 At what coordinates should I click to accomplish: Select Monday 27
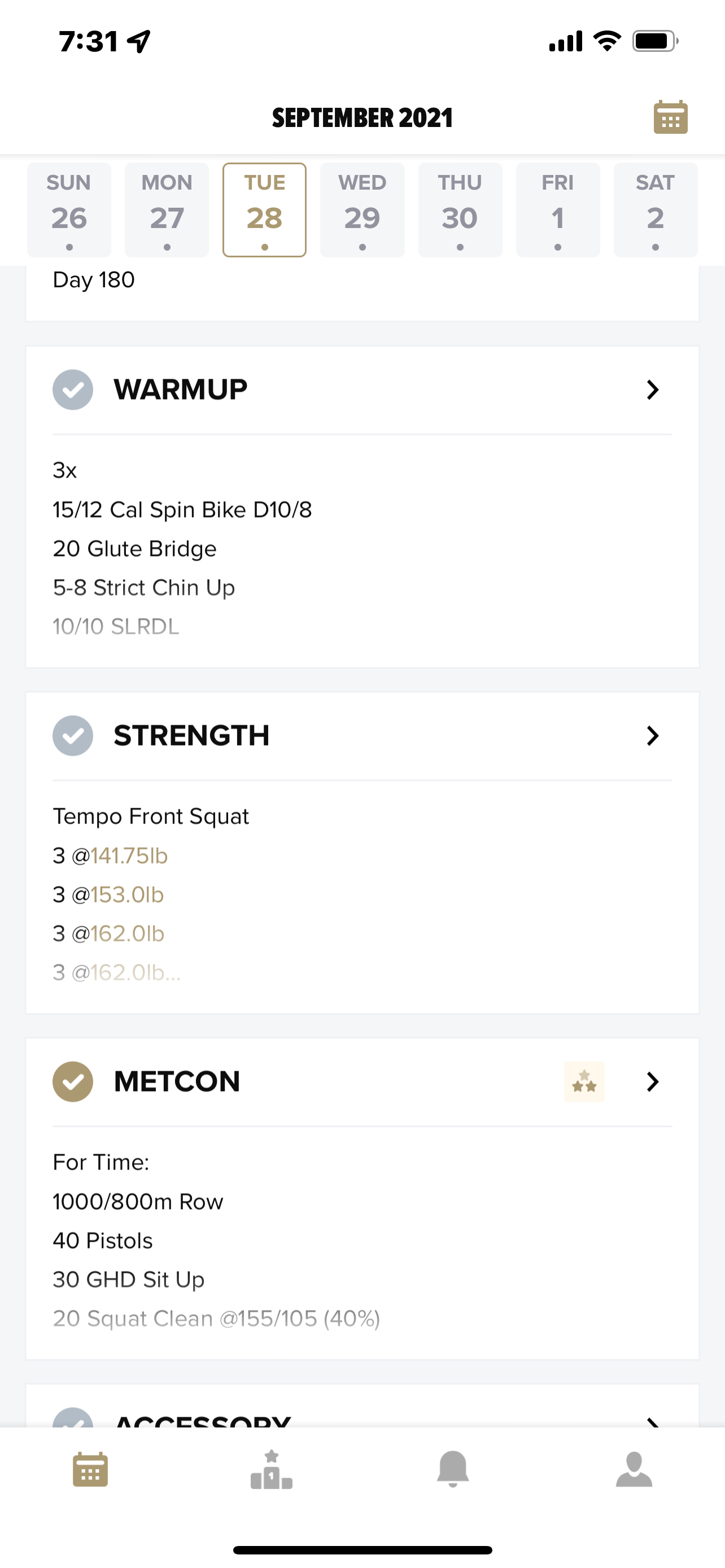click(x=167, y=210)
